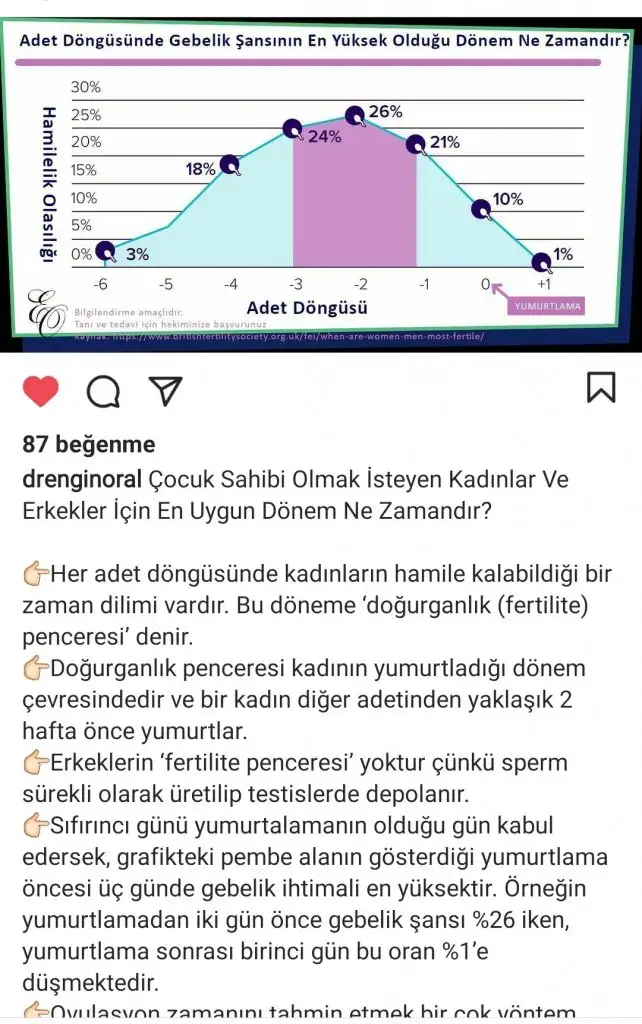View the 87 beğenme likes list
The width and height of the screenshot is (642, 1024).
(x=89, y=444)
